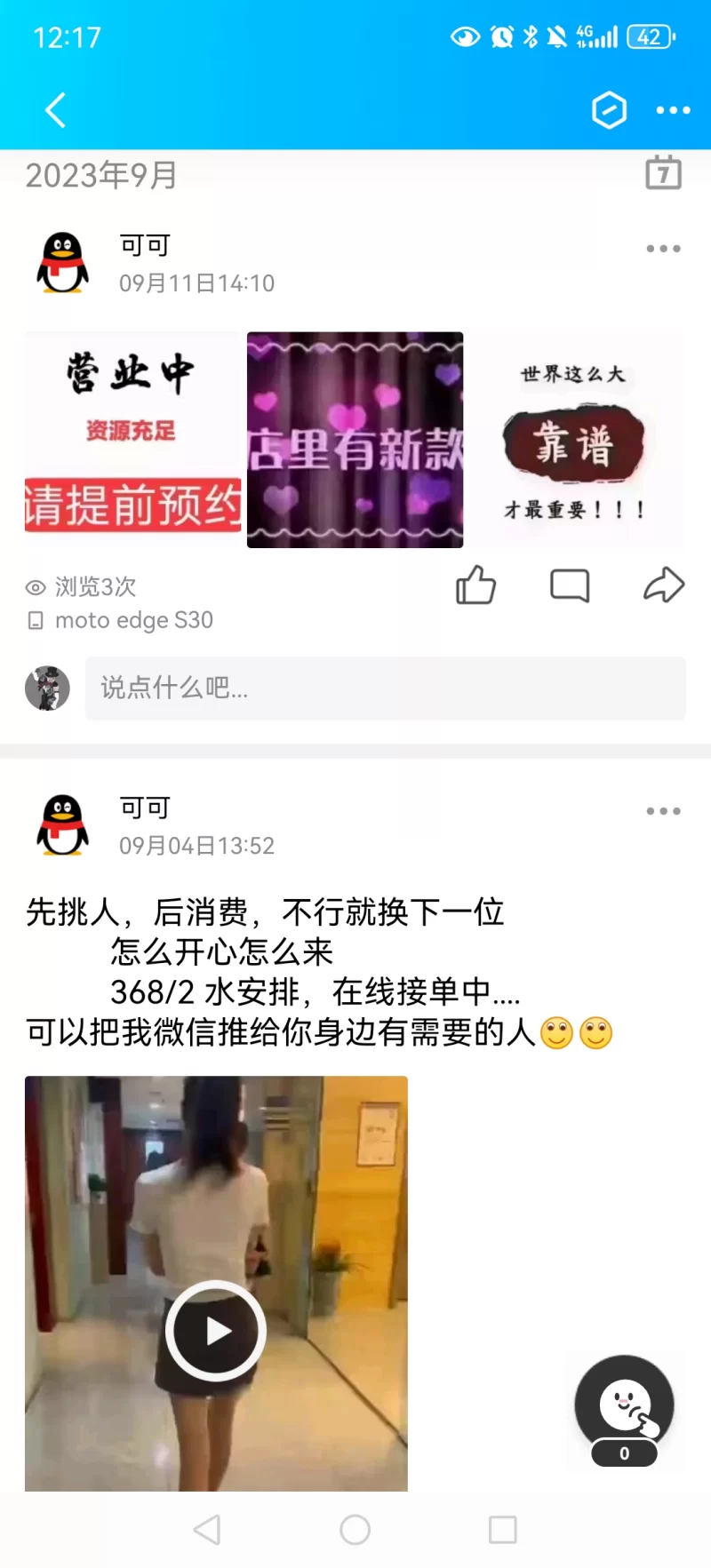Image resolution: width=711 pixels, height=1568 pixels.
Task: Like the 09月11日 post
Action: (475, 585)
